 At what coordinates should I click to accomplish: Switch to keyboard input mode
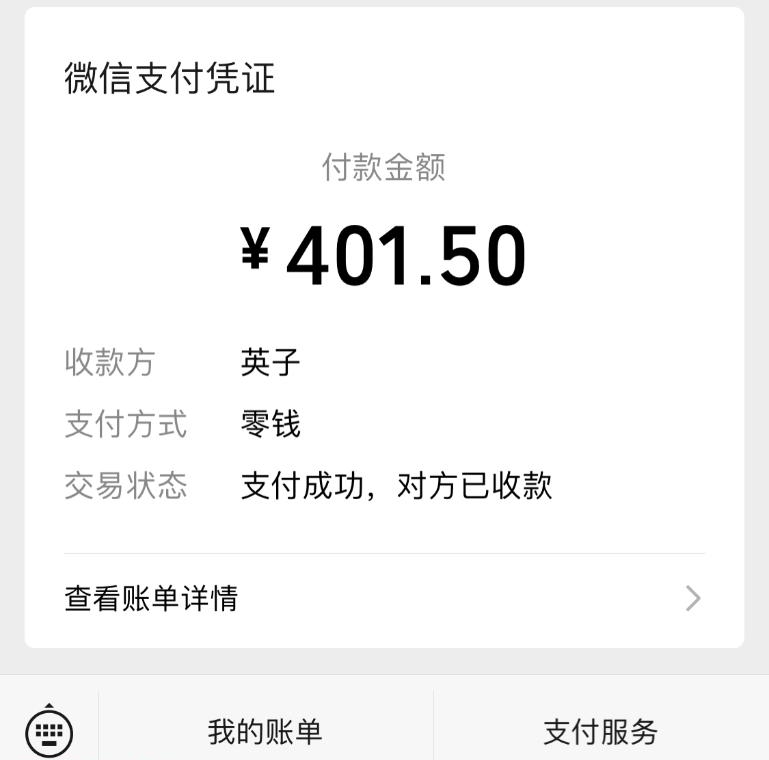point(49,731)
